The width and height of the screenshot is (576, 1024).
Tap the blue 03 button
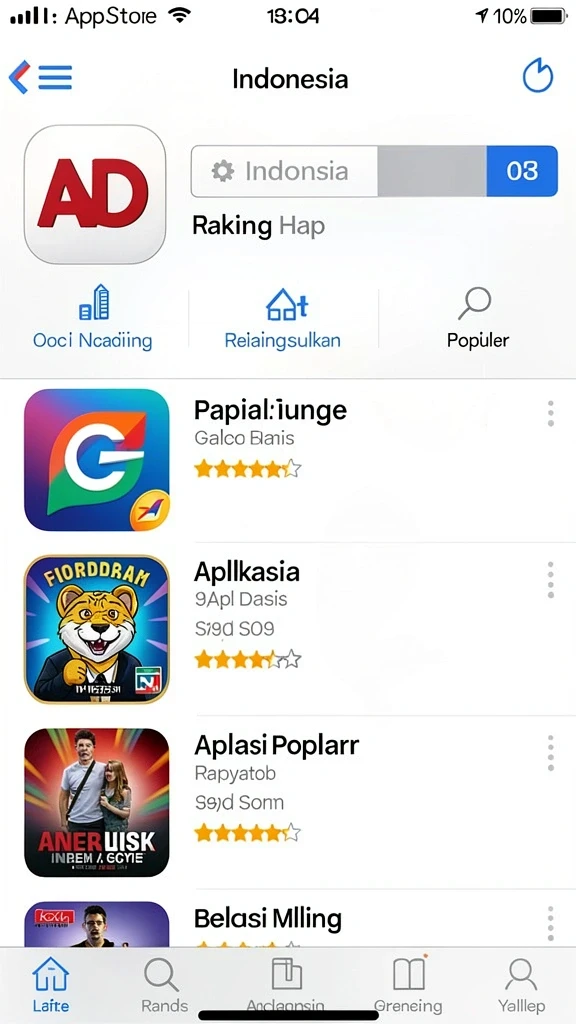click(x=522, y=171)
